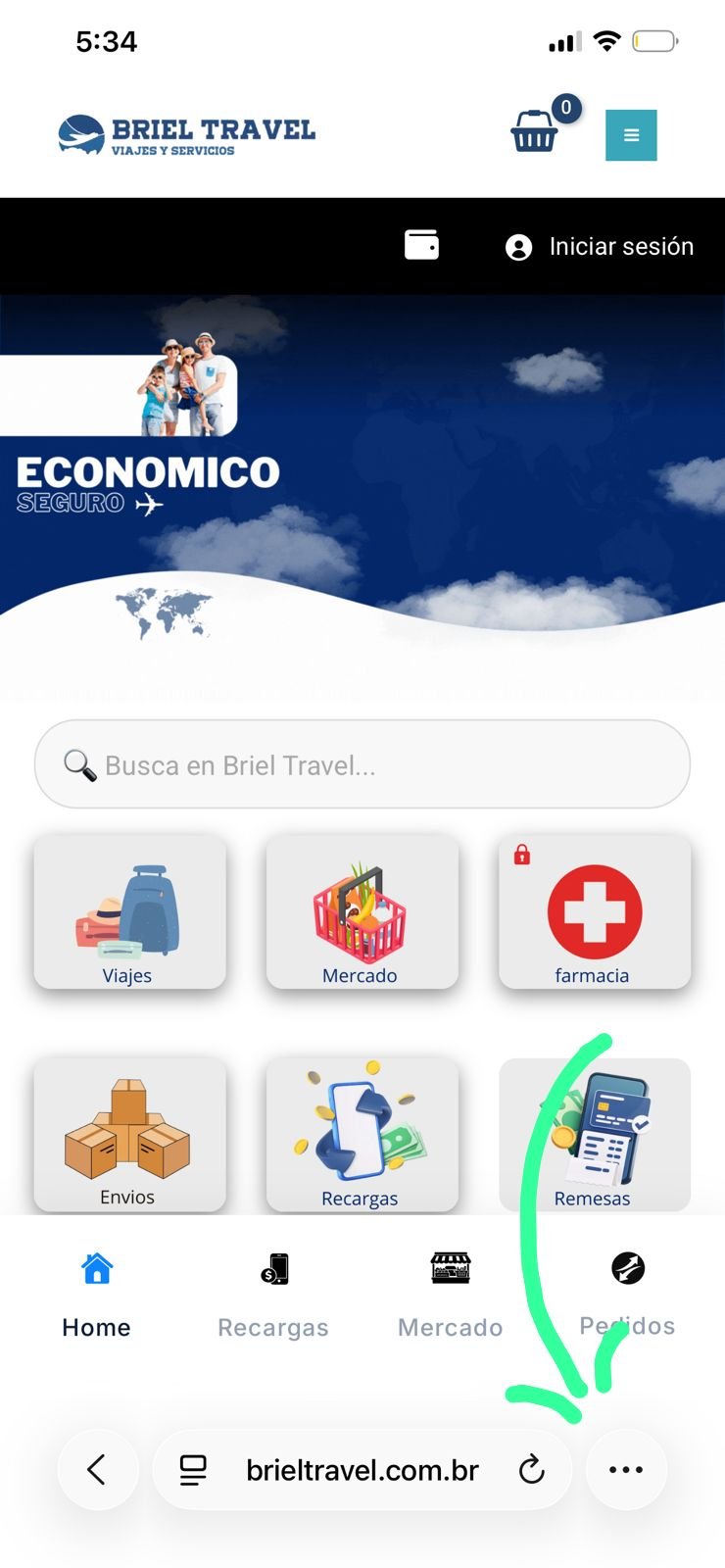725x1568 pixels.
Task: Go back in the browser
Action: (96, 1470)
